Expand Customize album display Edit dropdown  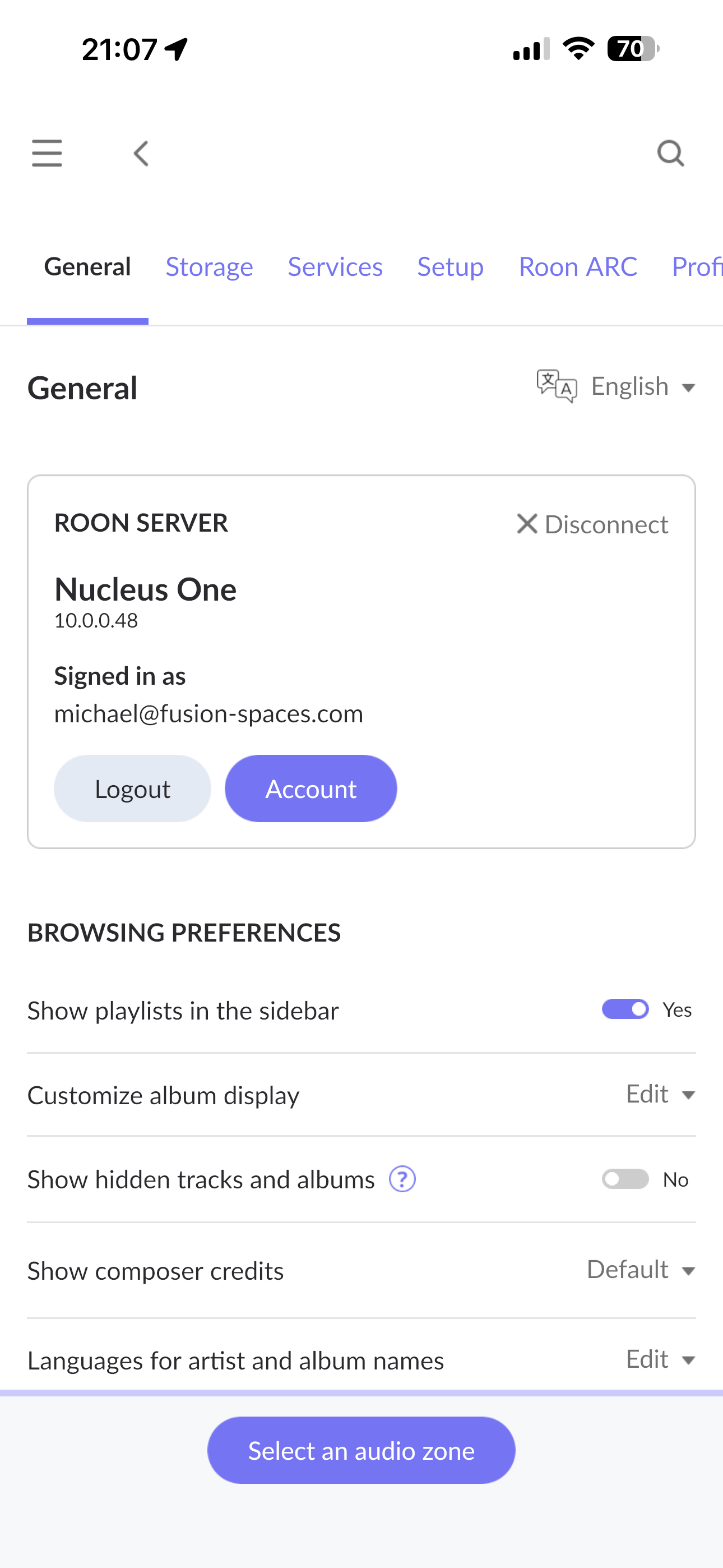(x=660, y=1095)
